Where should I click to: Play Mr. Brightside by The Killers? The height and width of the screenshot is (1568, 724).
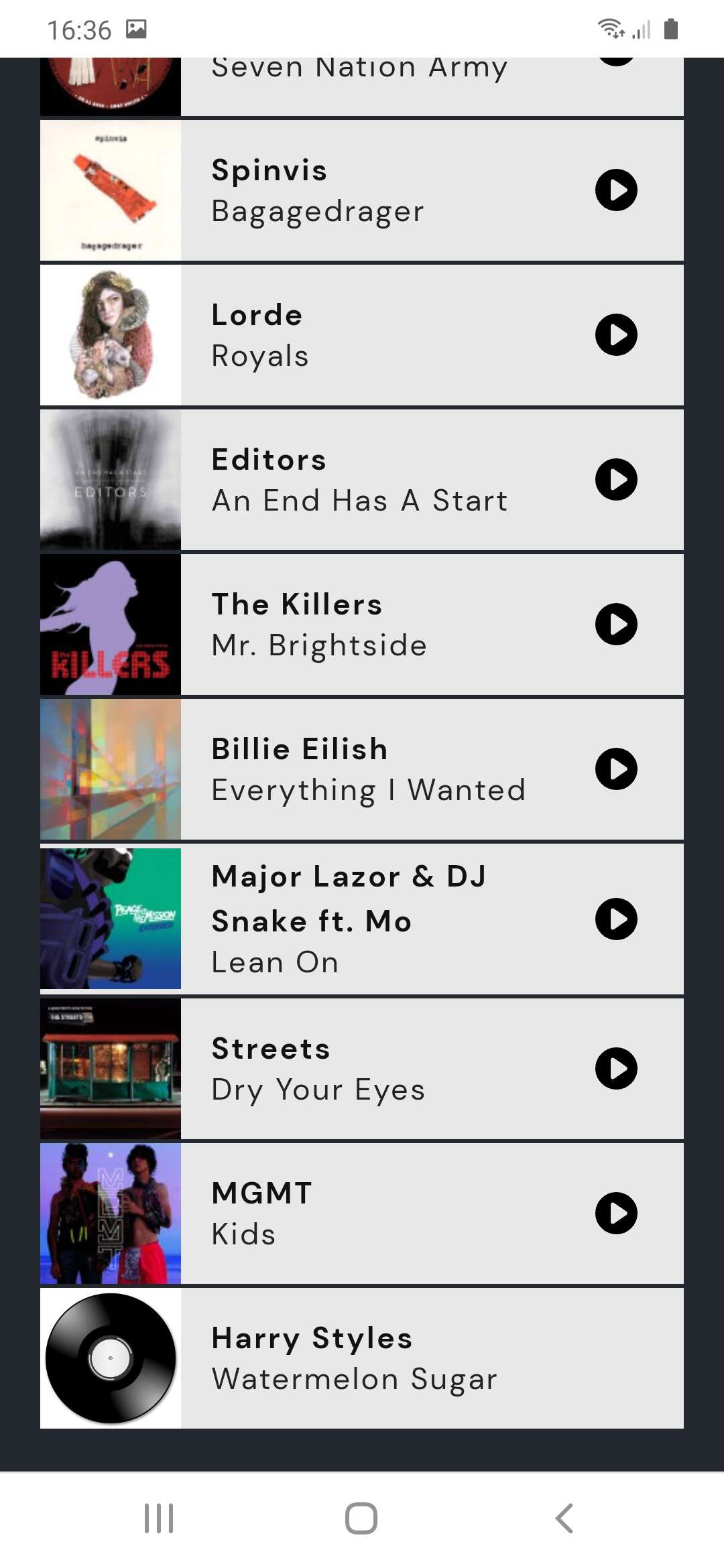[x=616, y=625]
